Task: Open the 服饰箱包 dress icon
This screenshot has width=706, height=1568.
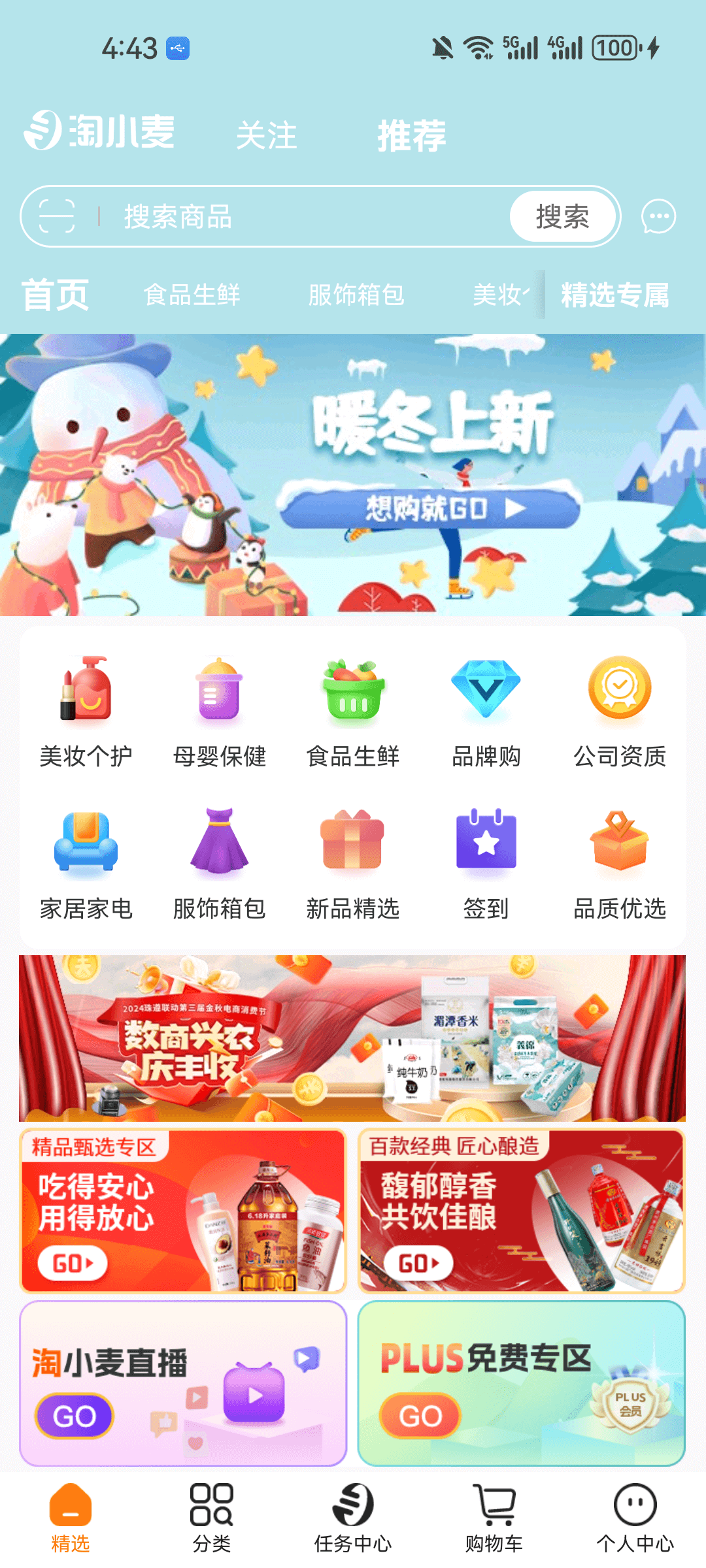Action: 219,843
